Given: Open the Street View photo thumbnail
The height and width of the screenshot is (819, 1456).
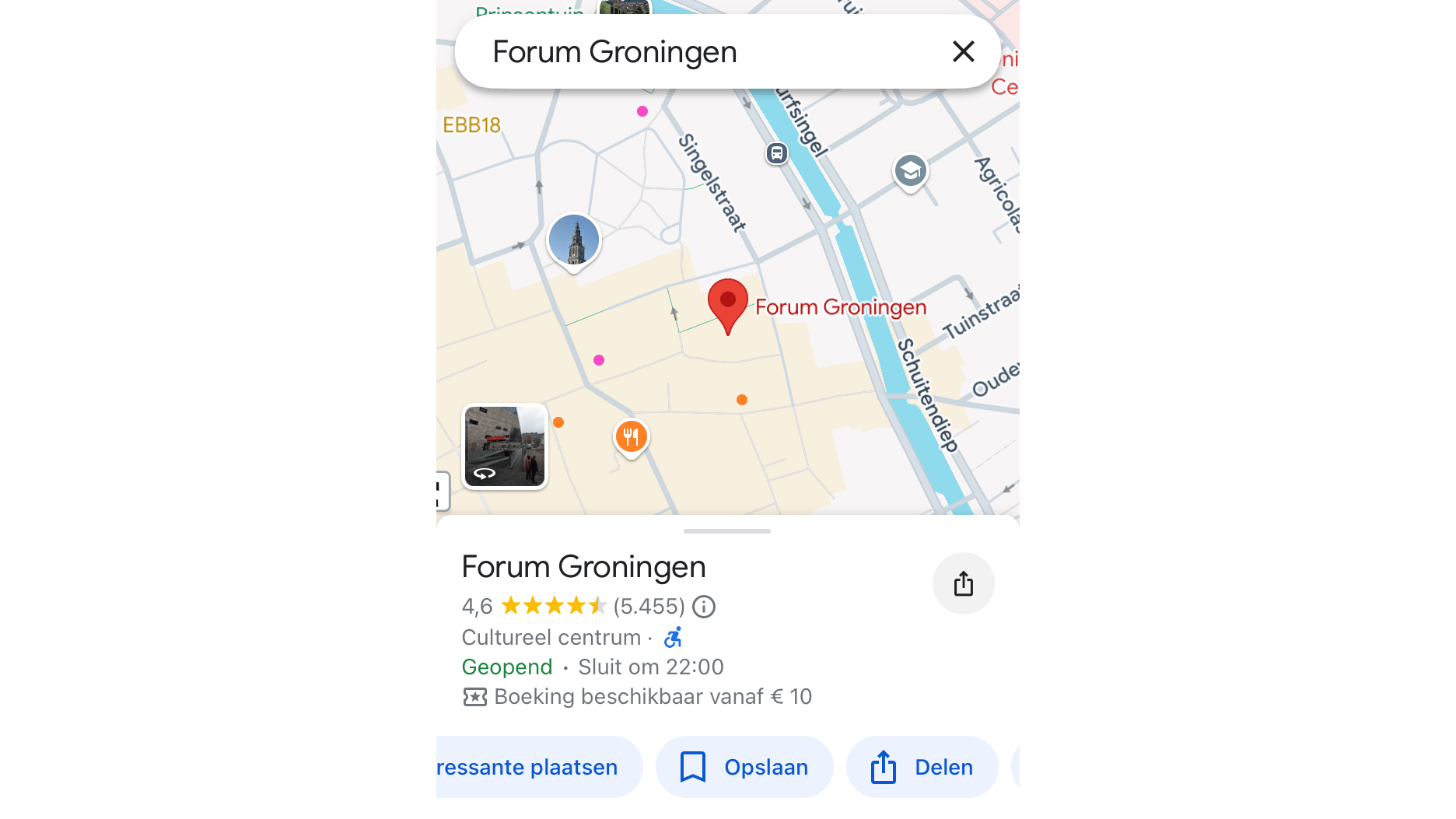Looking at the screenshot, I should coord(505,446).
